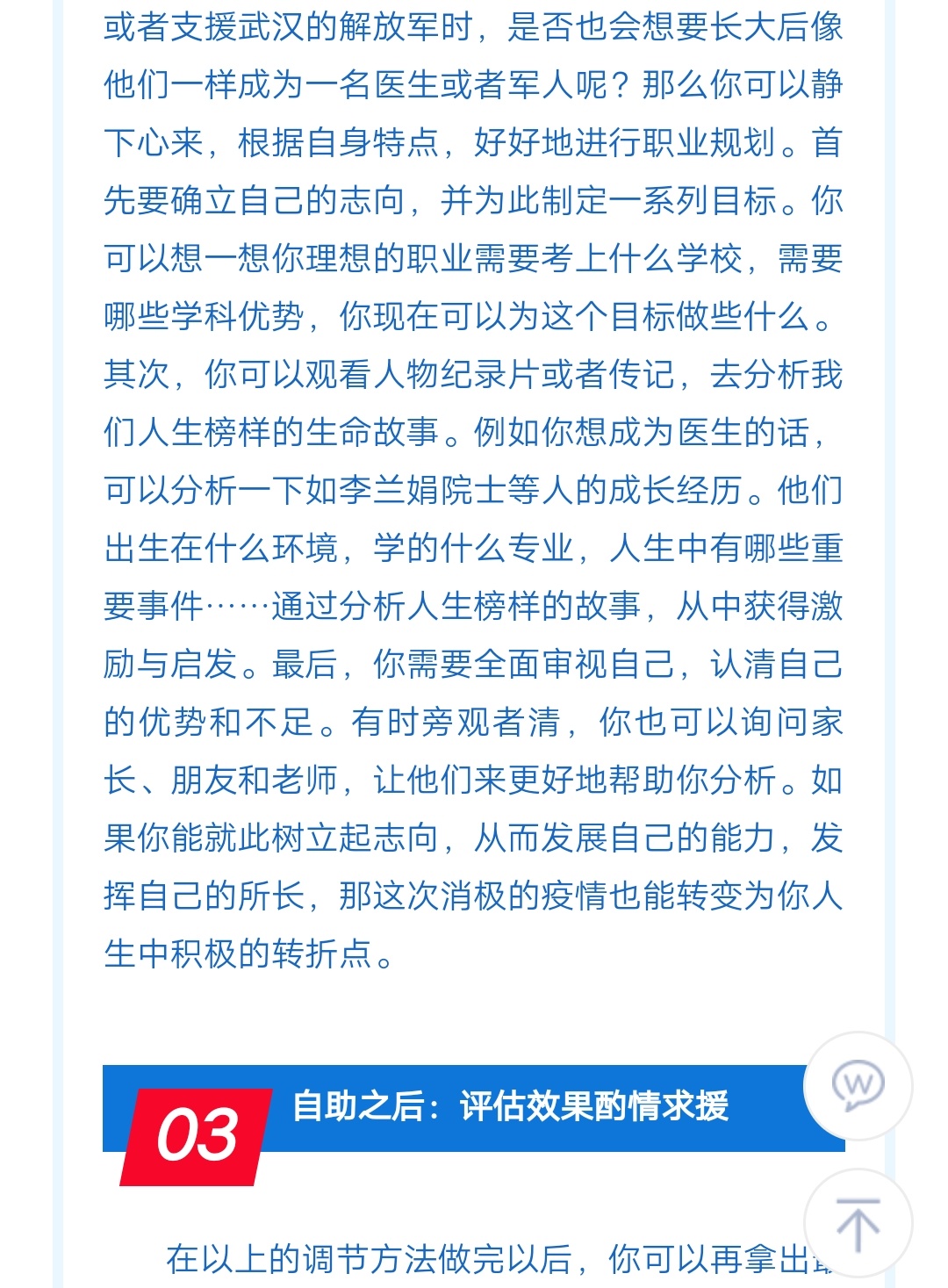Open the floating chat bubble button
This screenshot has height=1288, width=948.
tap(858, 1085)
